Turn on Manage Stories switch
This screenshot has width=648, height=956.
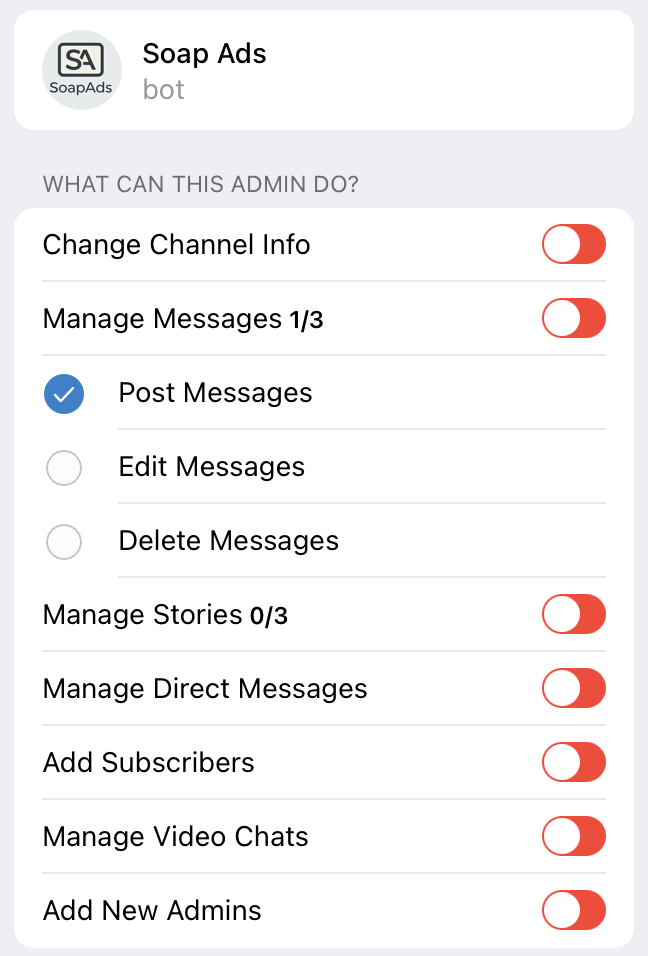(x=574, y=615)
